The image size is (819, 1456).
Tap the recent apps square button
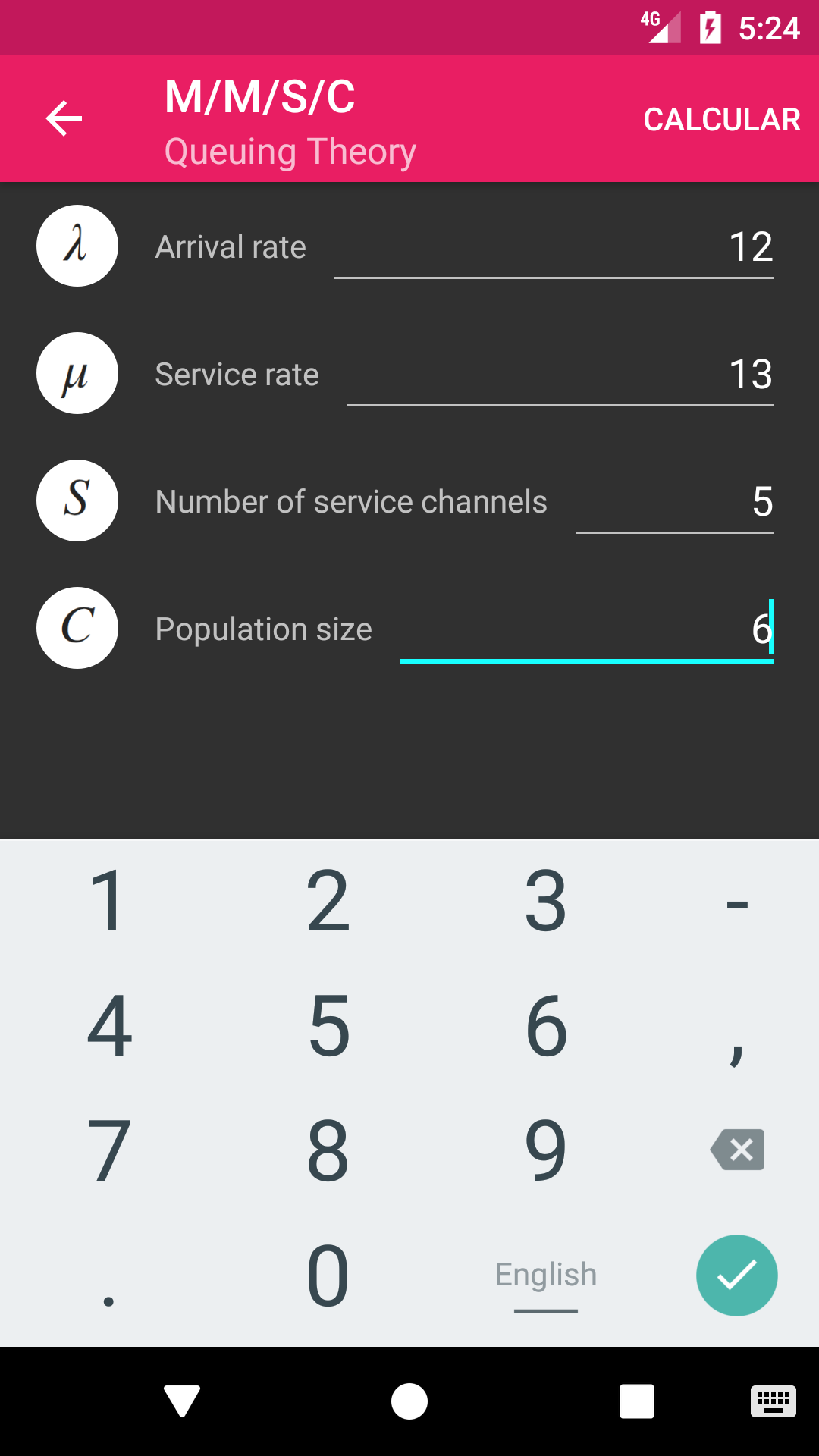pos(637,1402)
